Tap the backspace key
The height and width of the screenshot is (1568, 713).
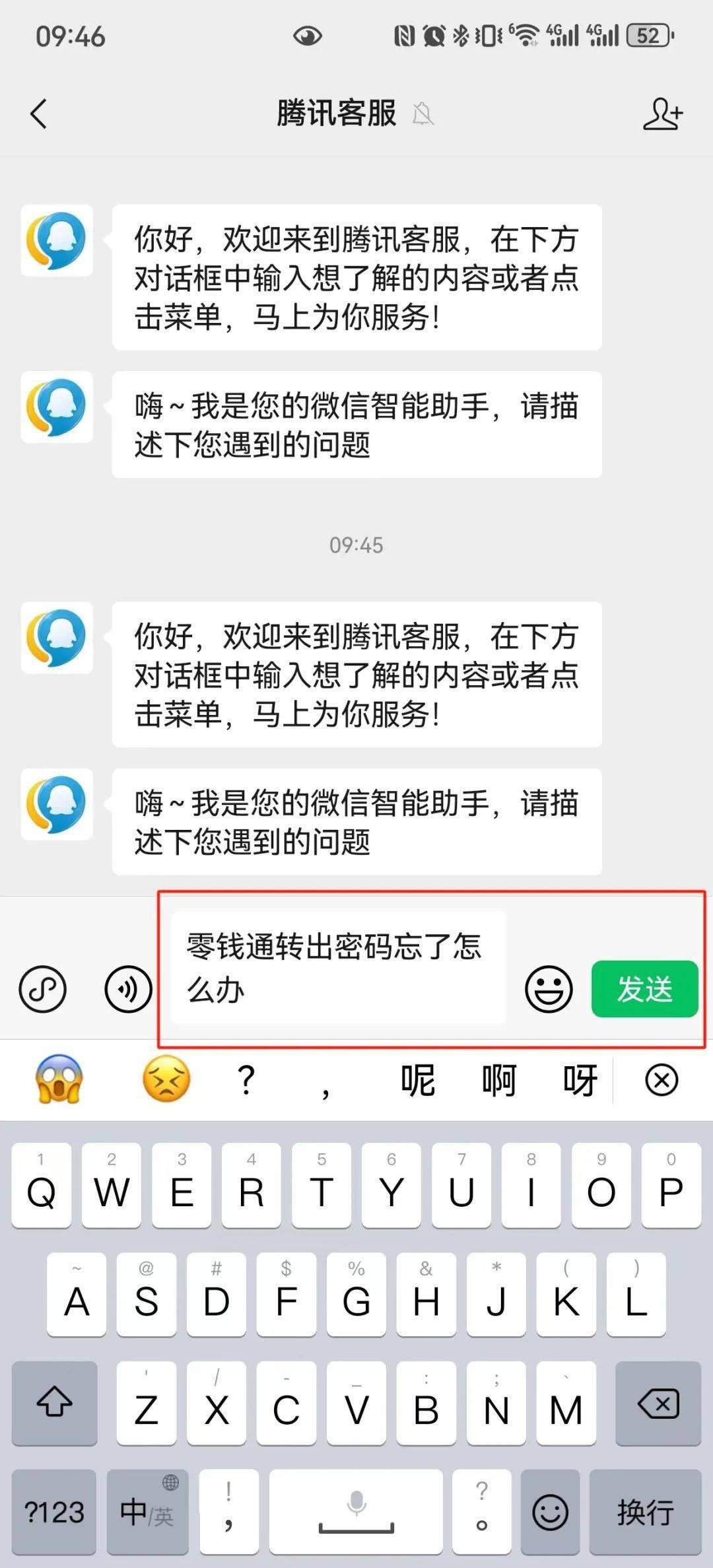[658, 1404]
